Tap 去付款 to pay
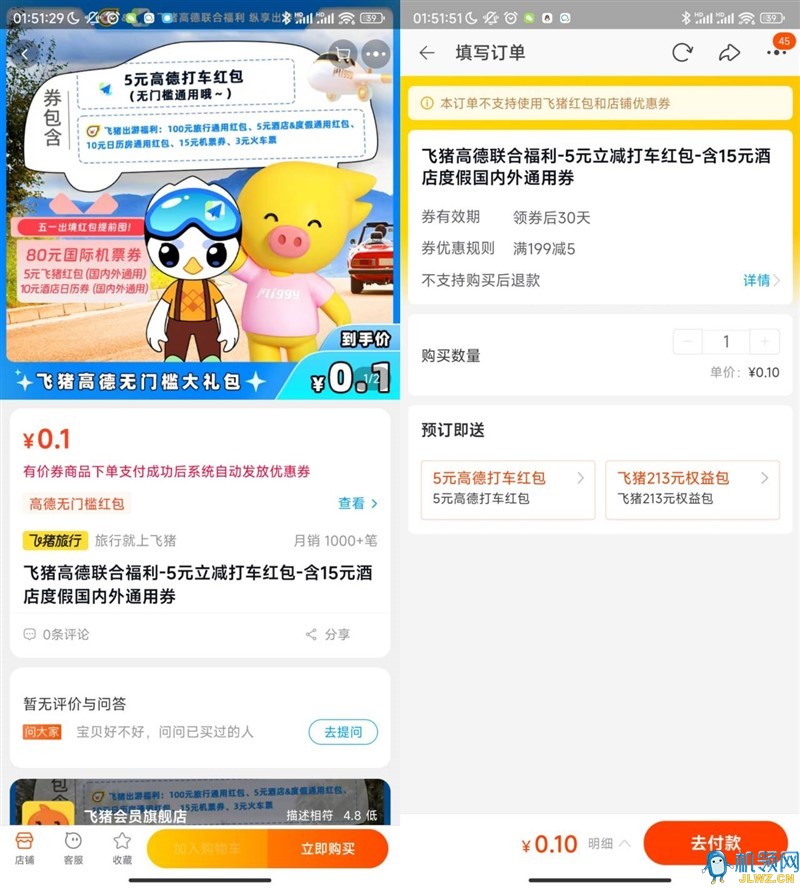Viewport: 800px width, 888px height. (x=715, y=843)
